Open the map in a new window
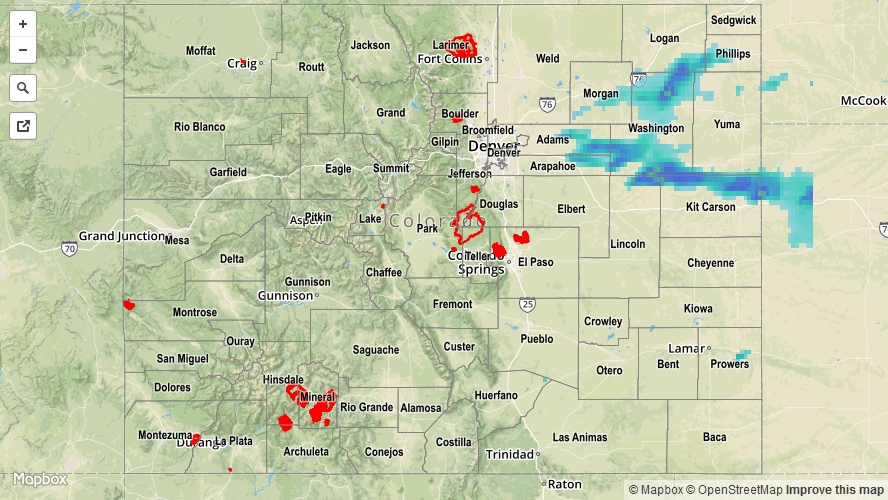888x500 pixels. coord(23,125)
